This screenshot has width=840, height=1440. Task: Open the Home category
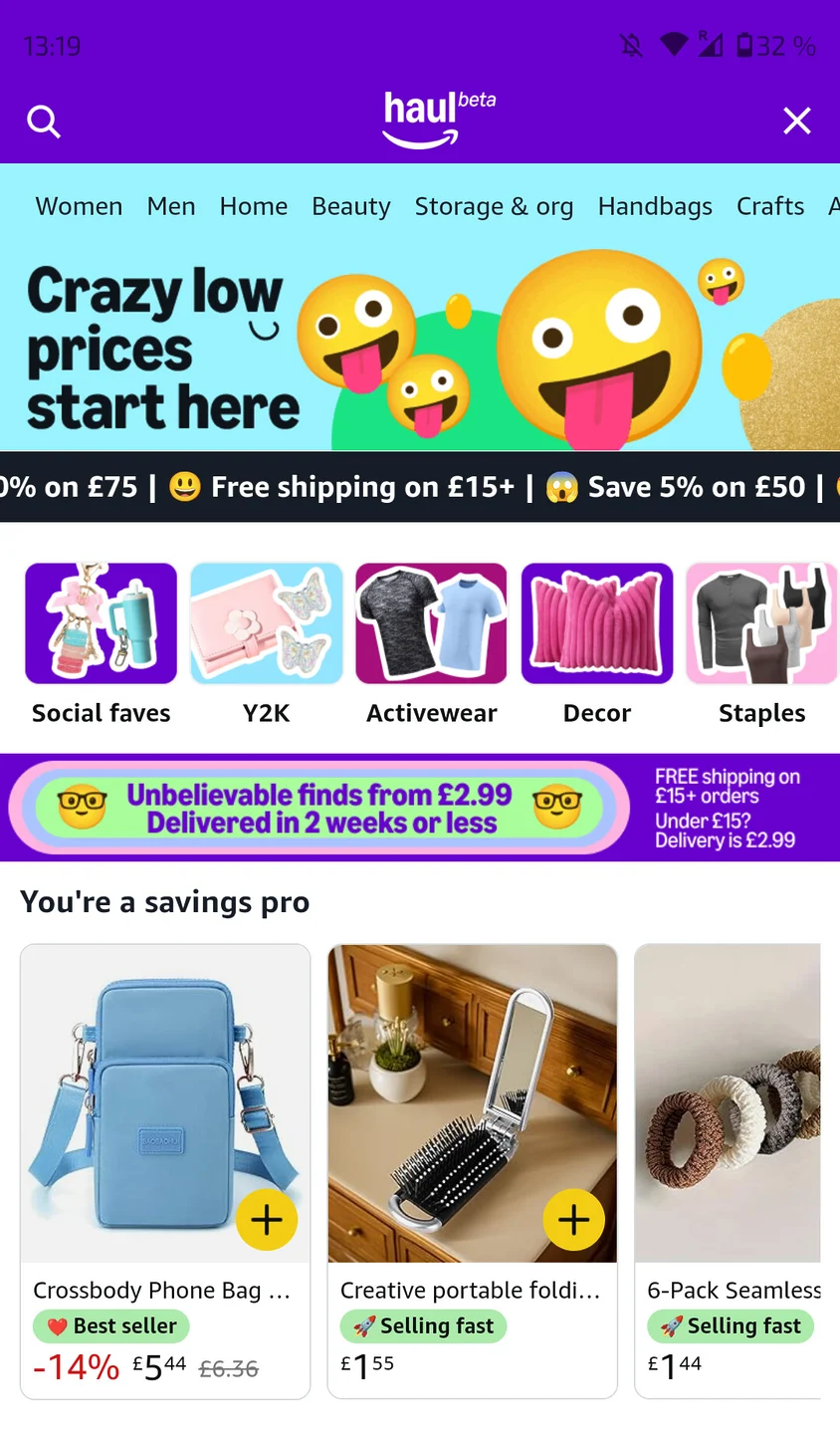point(254,206)
